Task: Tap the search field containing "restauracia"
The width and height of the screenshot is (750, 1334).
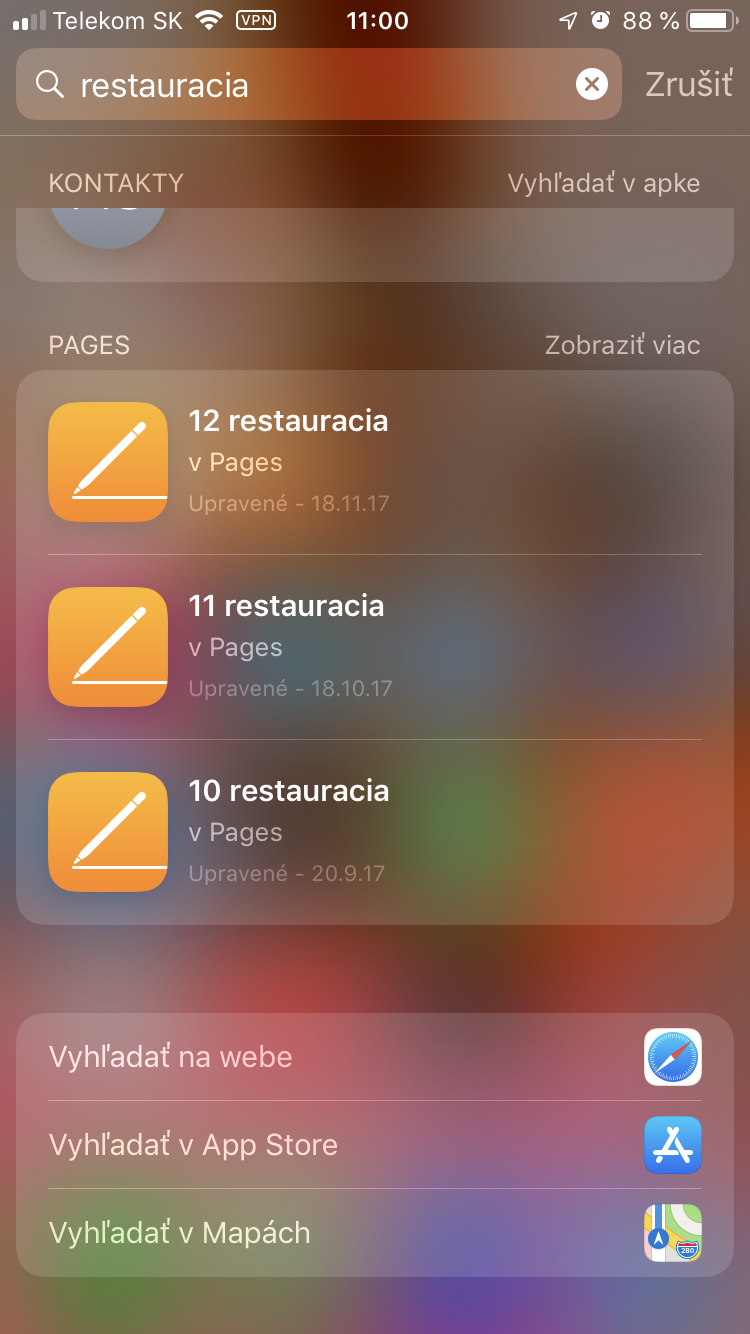Action: 318,85
